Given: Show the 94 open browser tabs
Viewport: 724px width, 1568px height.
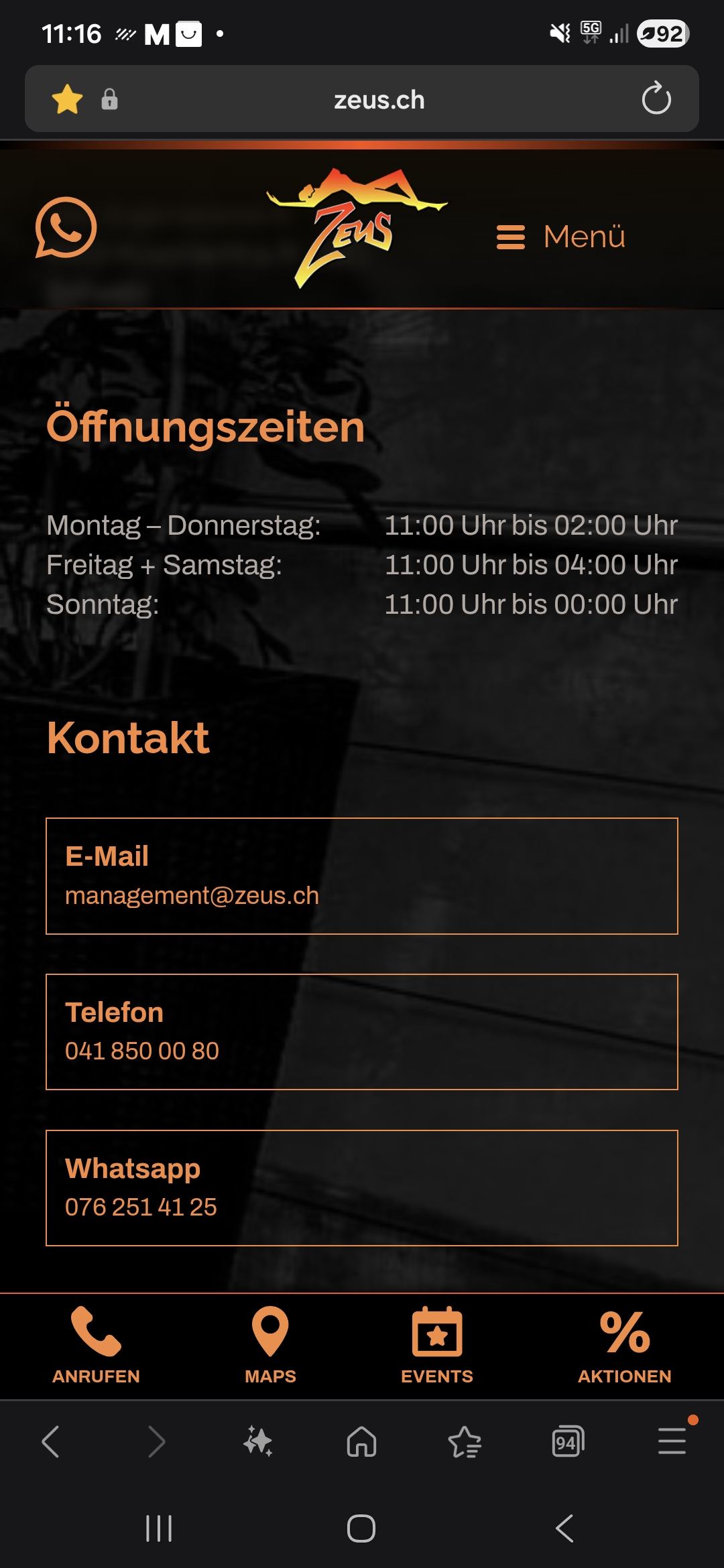Looking at the screenshot, I should point(568,1441).
